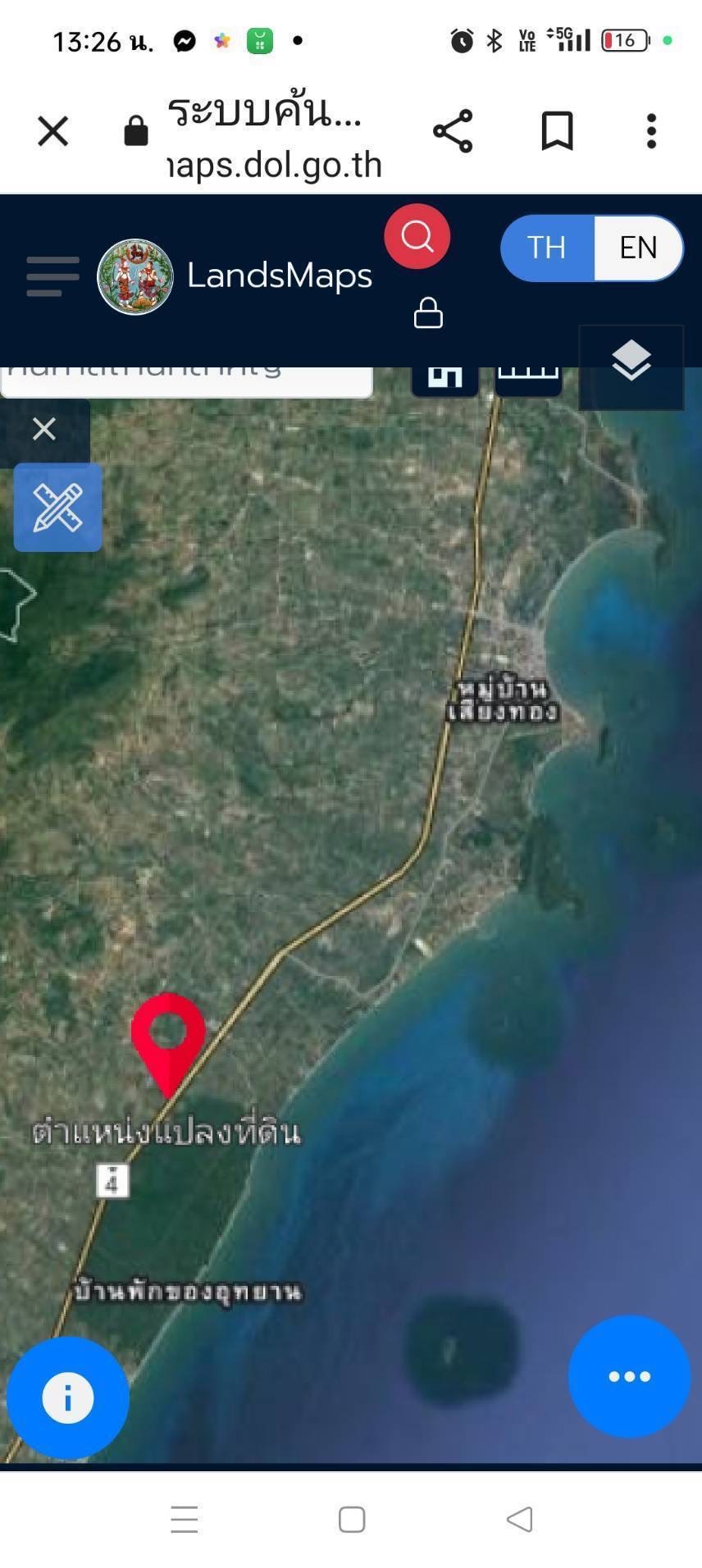
Task: Close the browser tab with X
Action: (53, 131)
